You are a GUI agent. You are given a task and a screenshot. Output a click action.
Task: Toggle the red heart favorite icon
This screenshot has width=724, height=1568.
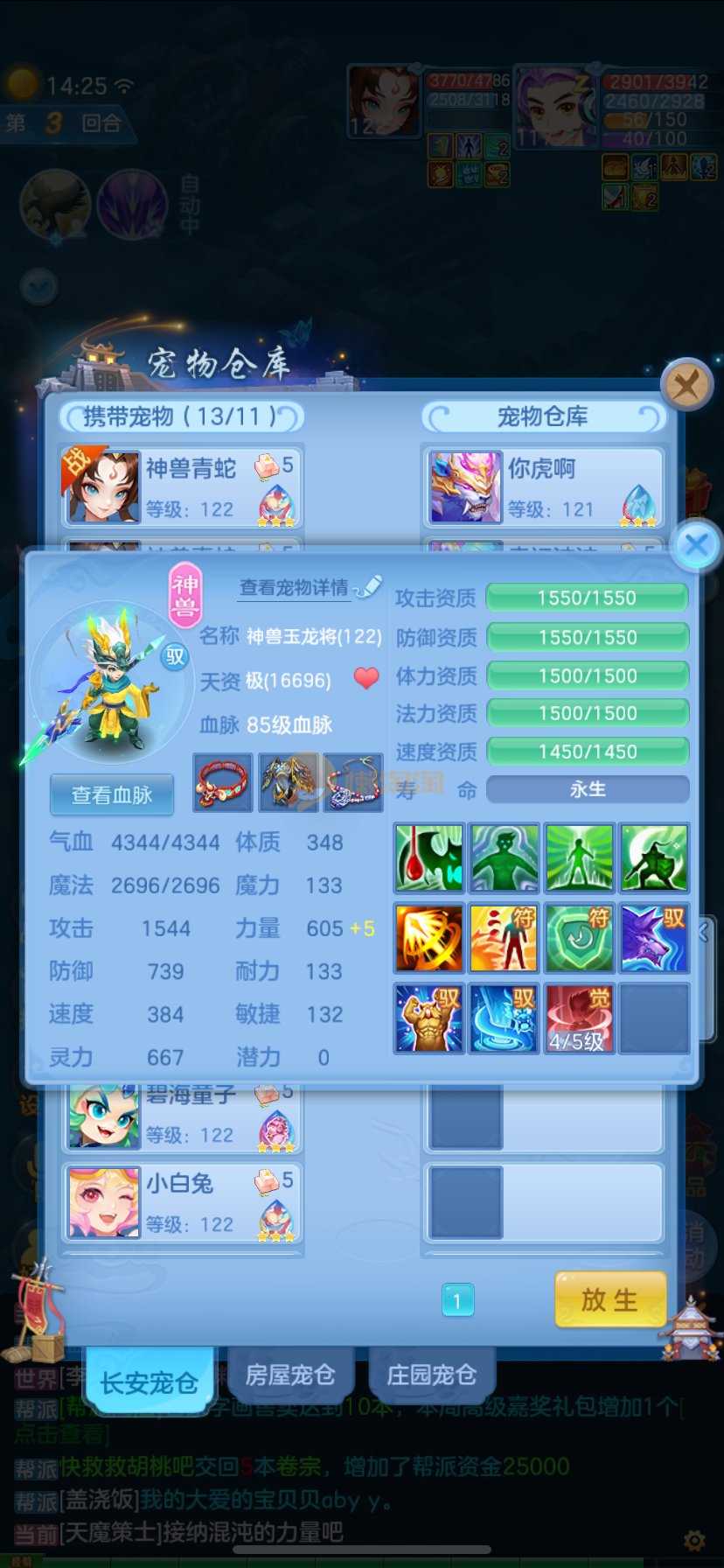point(366,678)
